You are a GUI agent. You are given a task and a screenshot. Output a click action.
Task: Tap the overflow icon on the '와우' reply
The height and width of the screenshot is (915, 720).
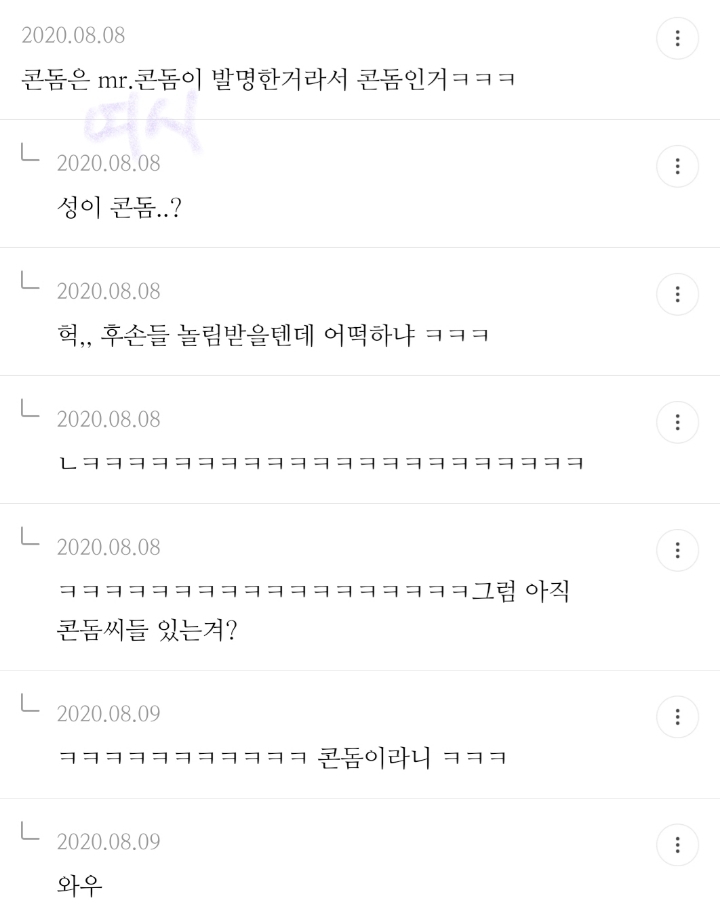click(677, 845)
